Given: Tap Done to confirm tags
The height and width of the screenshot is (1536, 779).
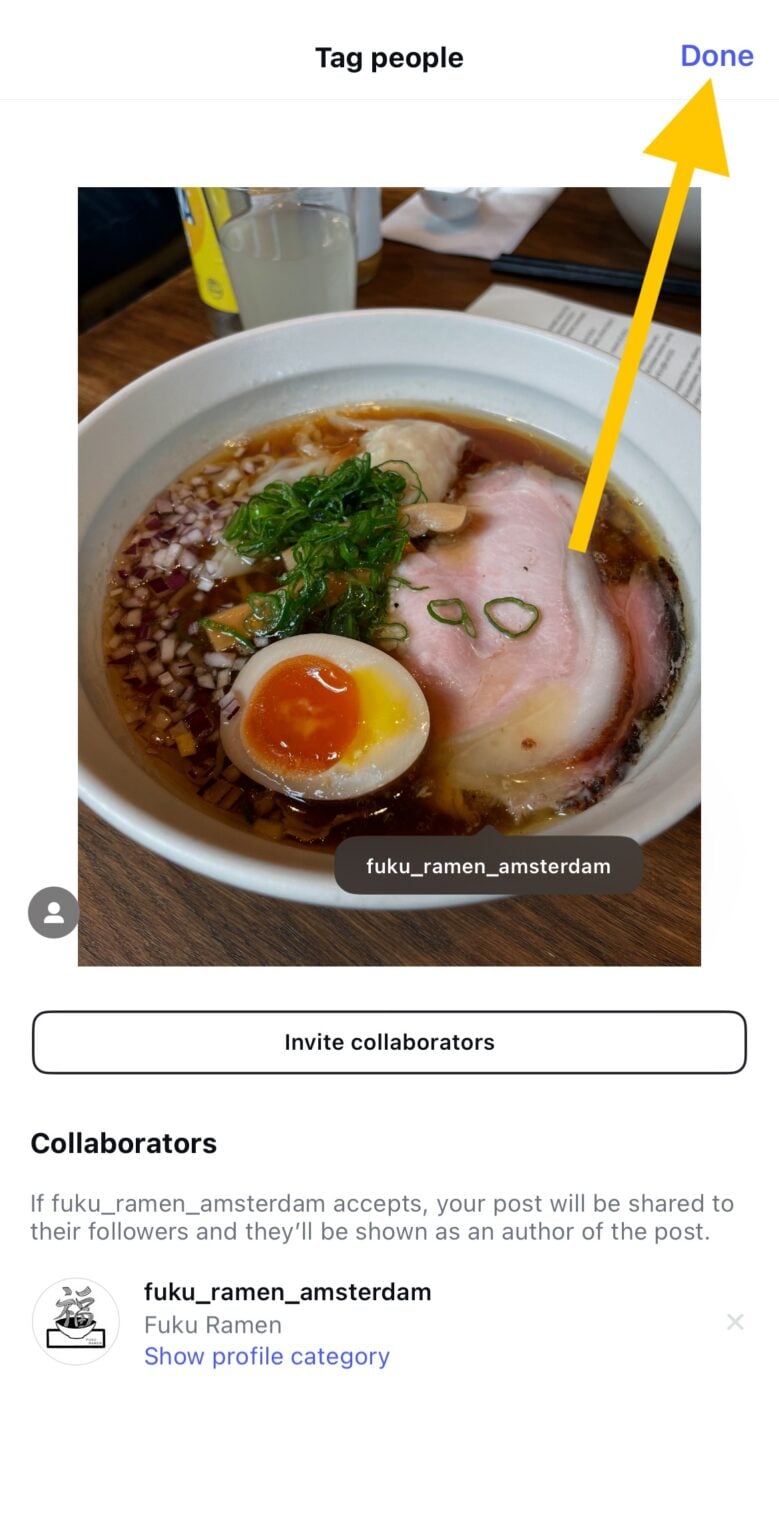Looking at the screenshot, I should click(716, 56).
